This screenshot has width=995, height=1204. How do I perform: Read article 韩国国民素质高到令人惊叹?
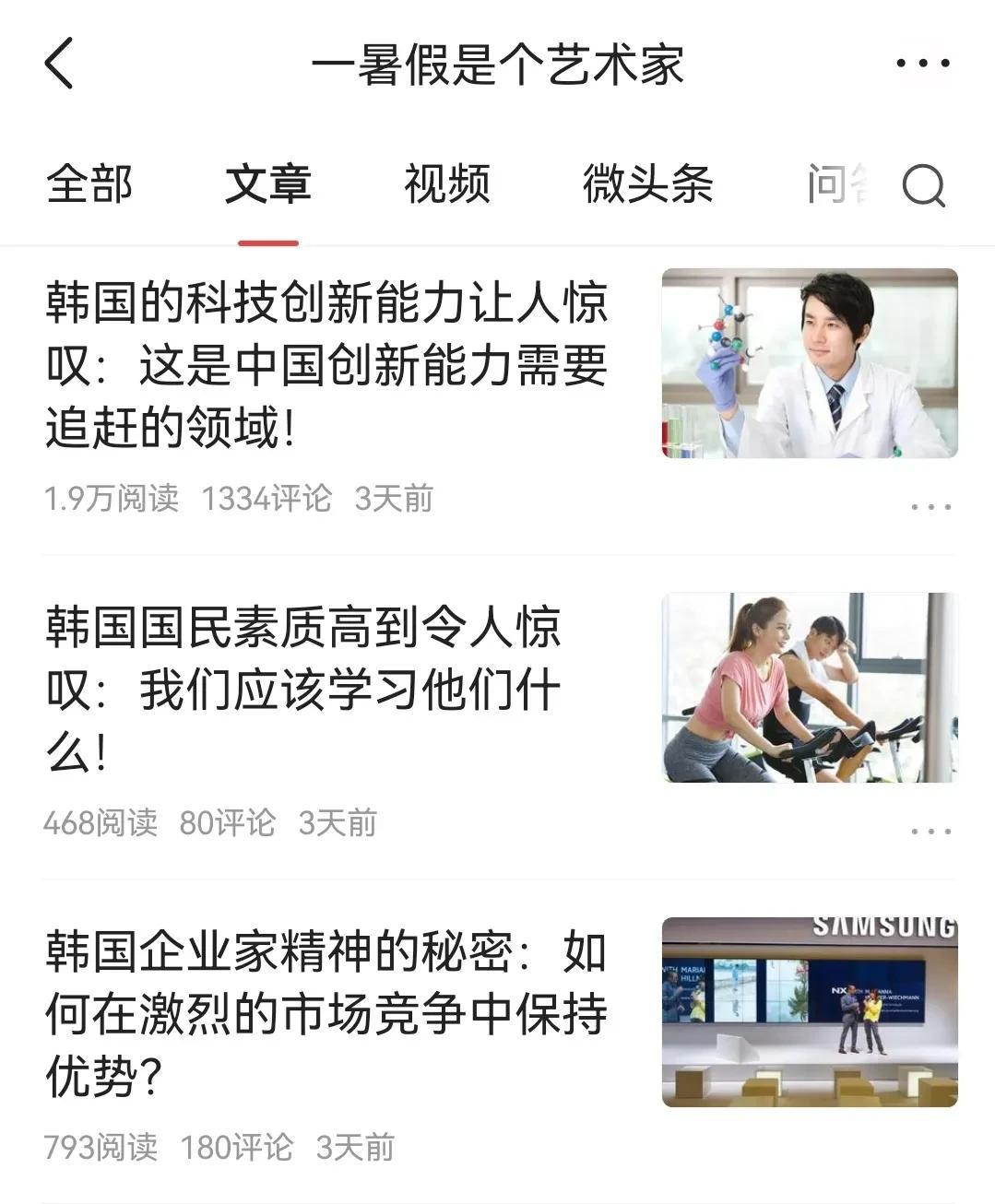(x=304, y=689)
